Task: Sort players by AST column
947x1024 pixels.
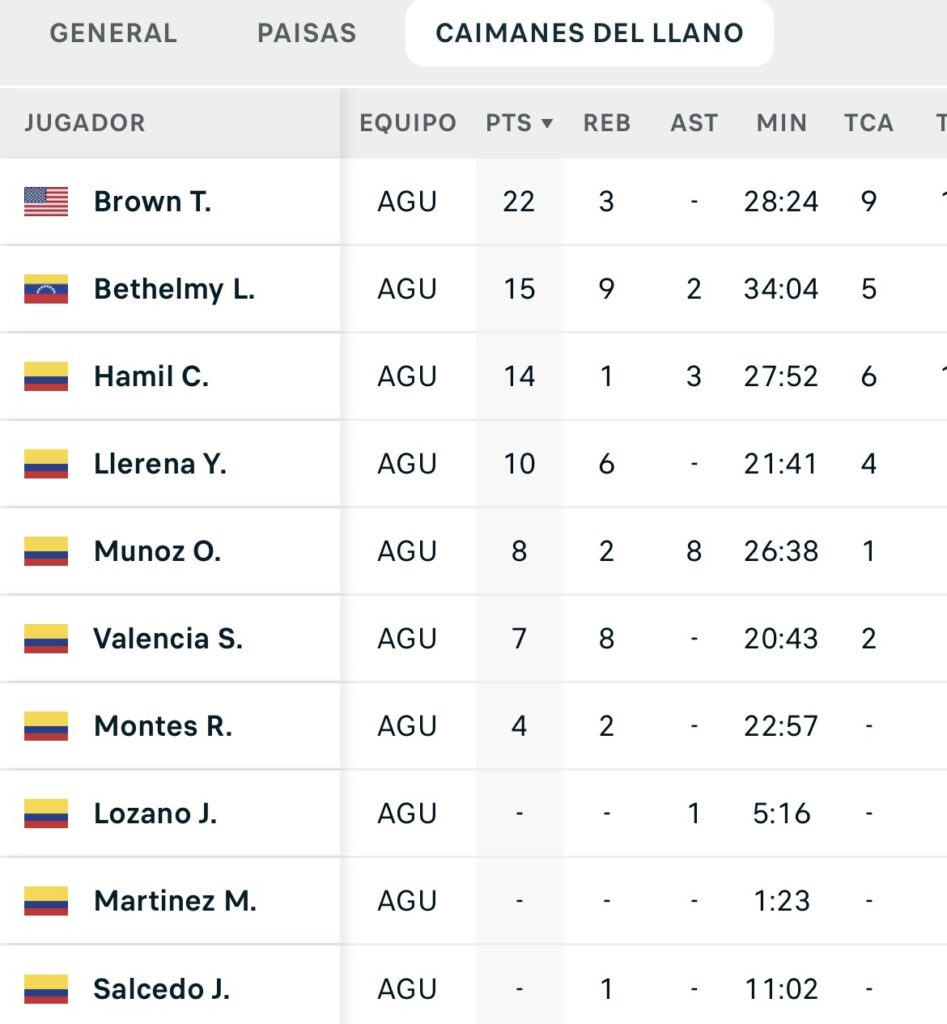Action: tap(694, 123)
